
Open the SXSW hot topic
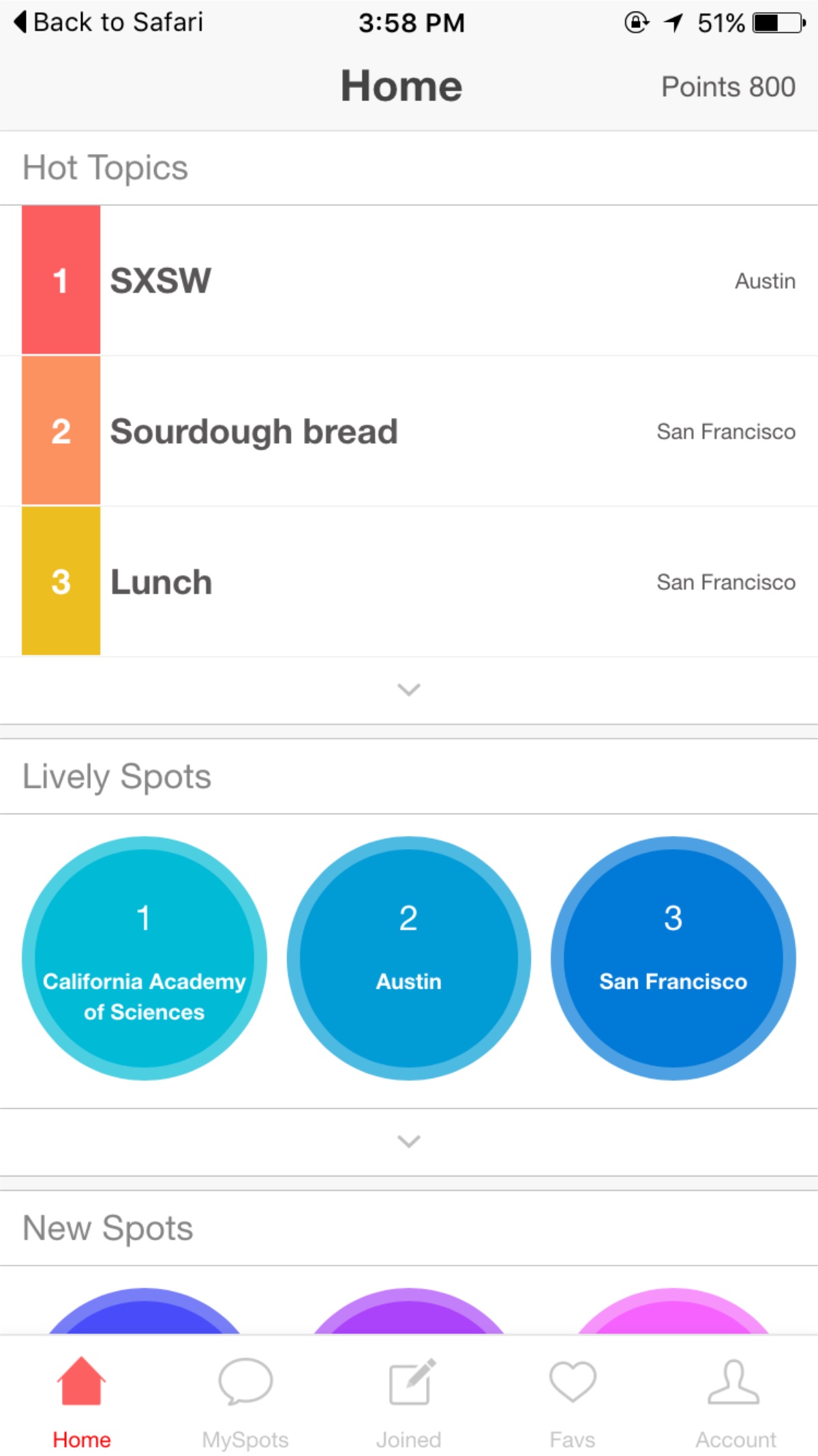click(x=409, y=280)
